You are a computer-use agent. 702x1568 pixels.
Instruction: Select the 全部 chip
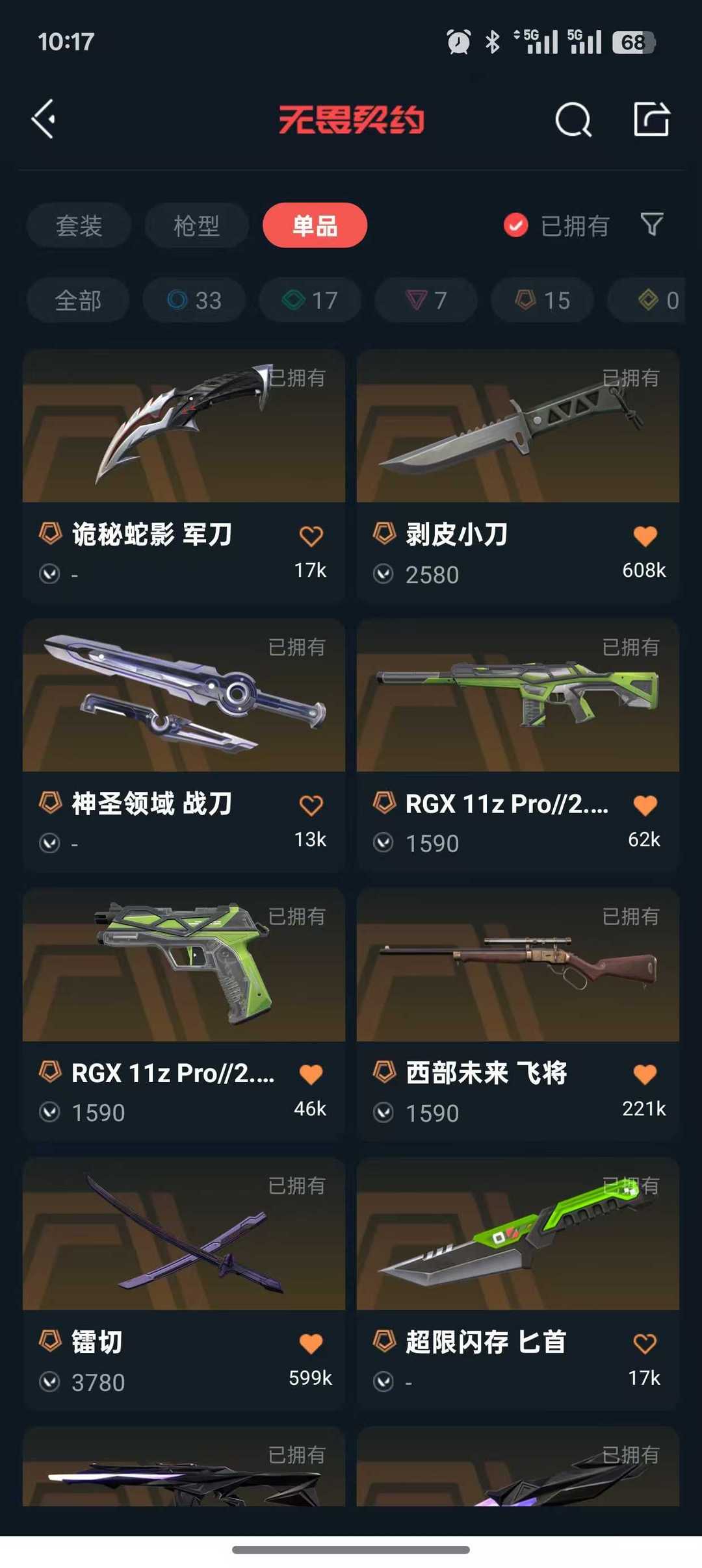tap(78, 300)
